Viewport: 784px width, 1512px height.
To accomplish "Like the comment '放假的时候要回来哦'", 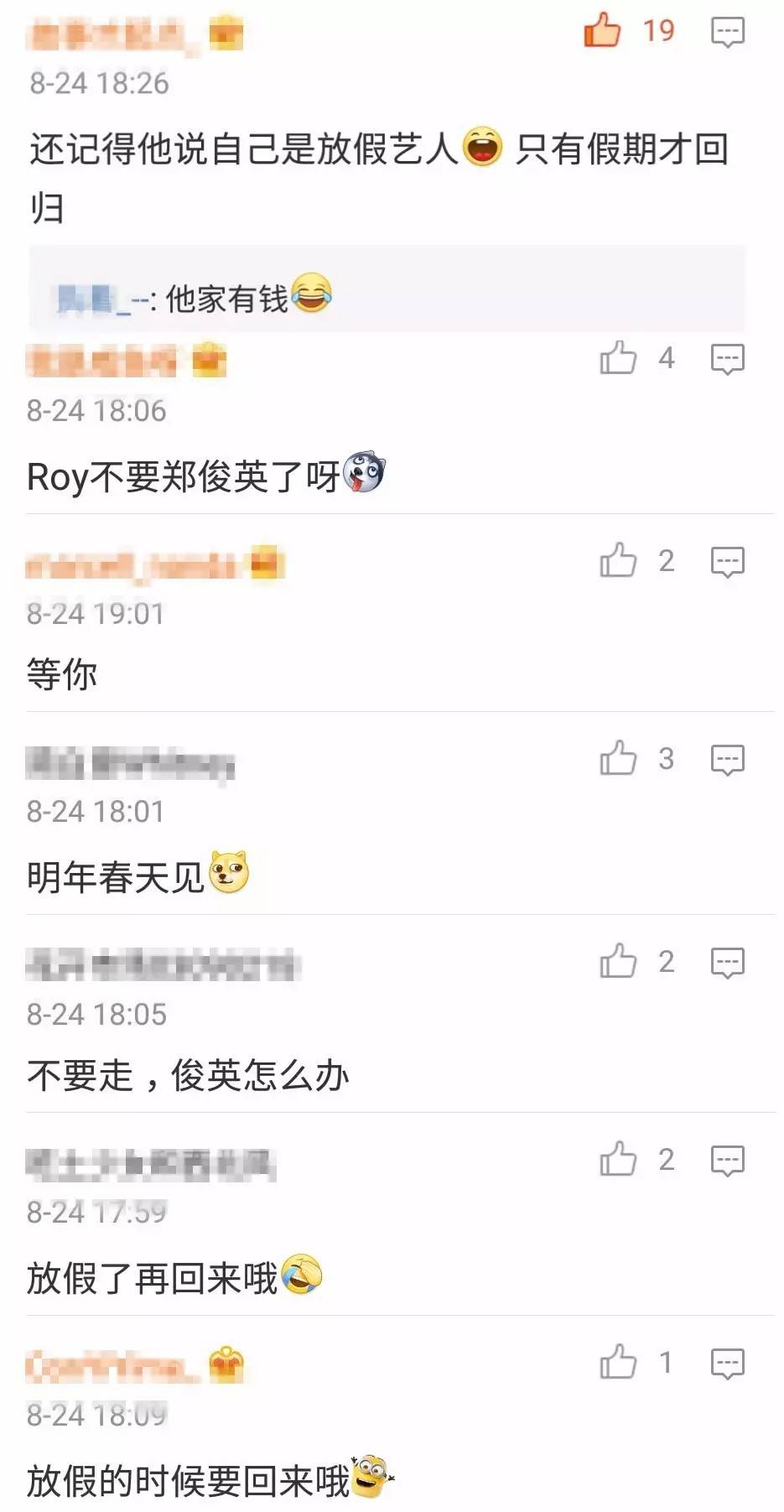I will (618, 1363).
